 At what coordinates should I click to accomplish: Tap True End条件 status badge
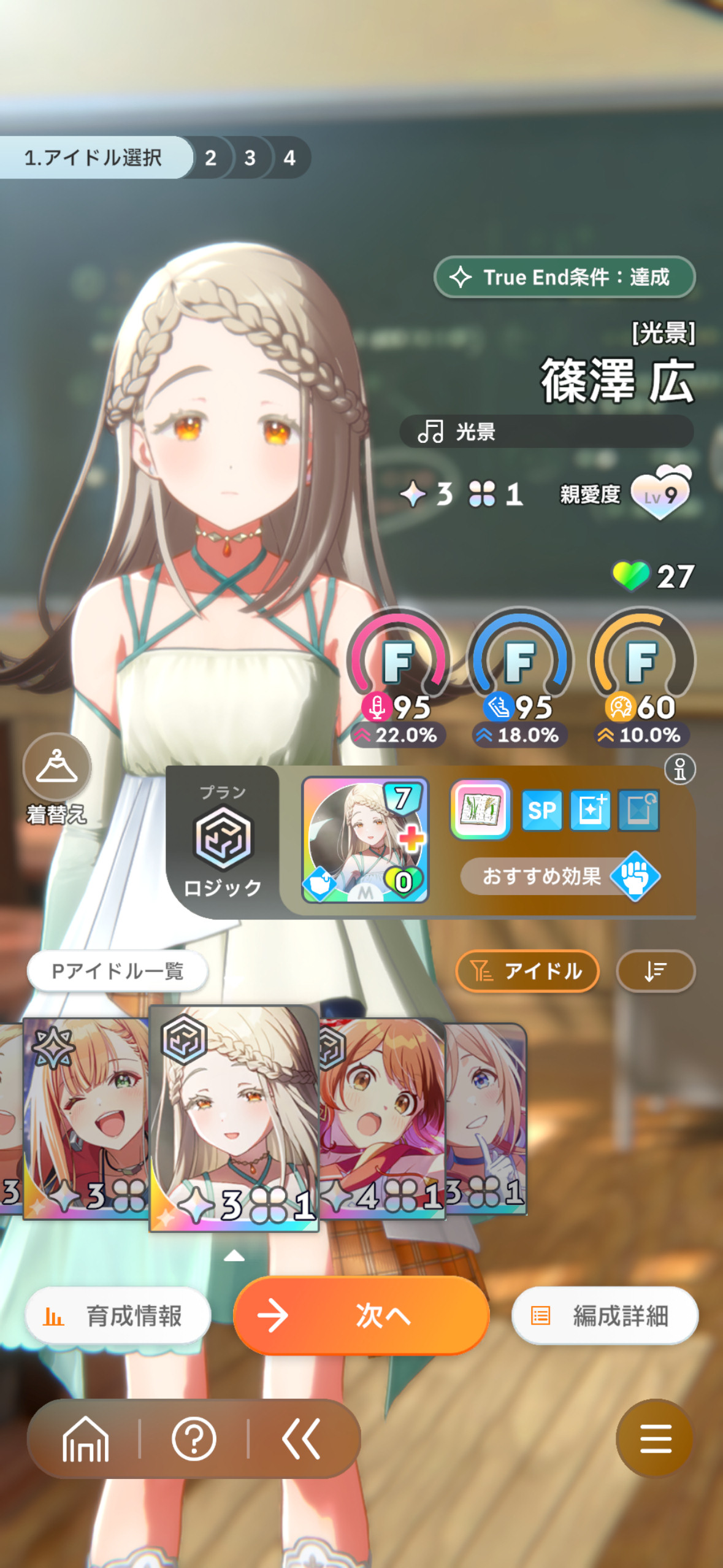pyautogui.click(x=564, y=277)
